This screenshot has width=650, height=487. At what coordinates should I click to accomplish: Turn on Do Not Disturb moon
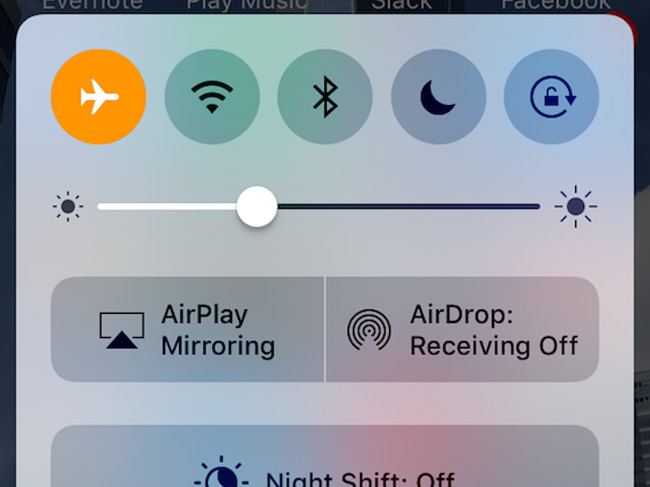coord(438,97)
